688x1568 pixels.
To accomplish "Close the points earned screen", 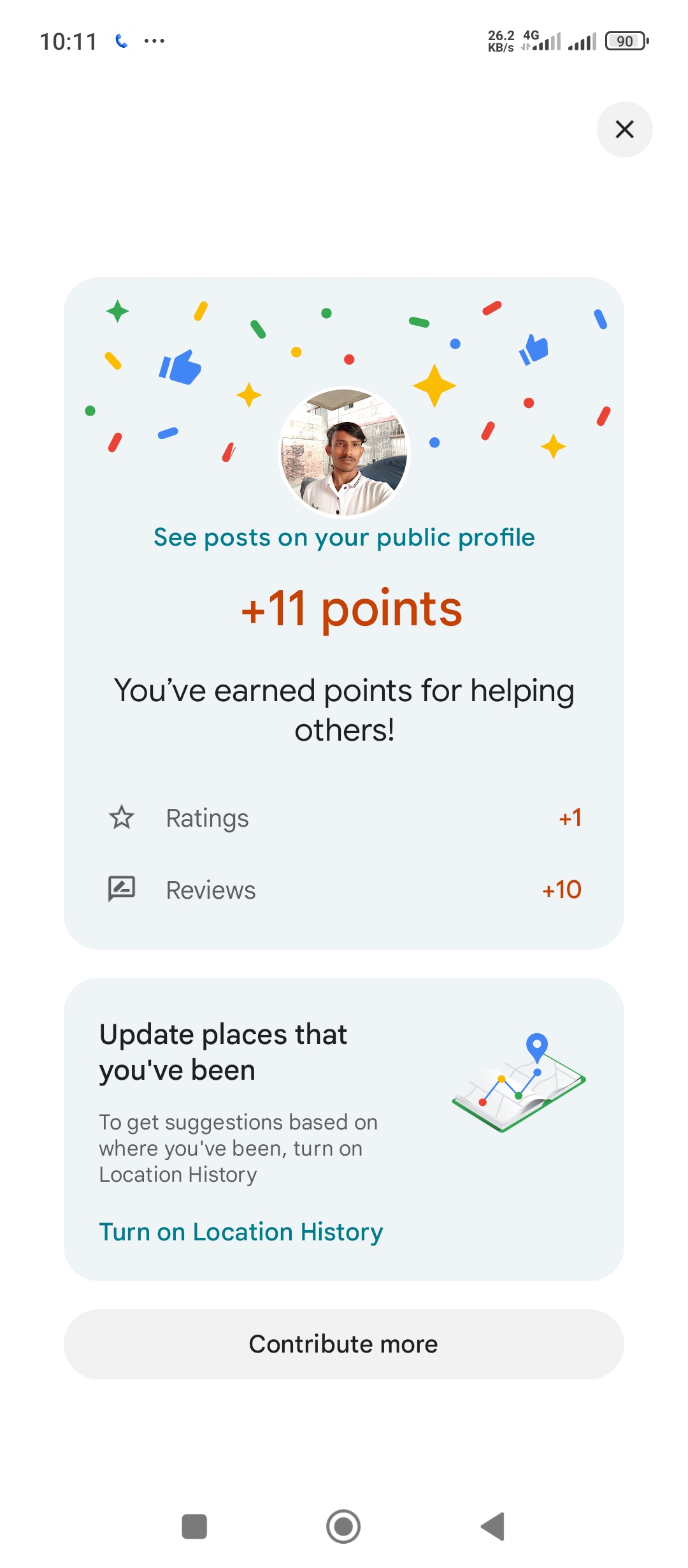I will (x=624, y=129).
